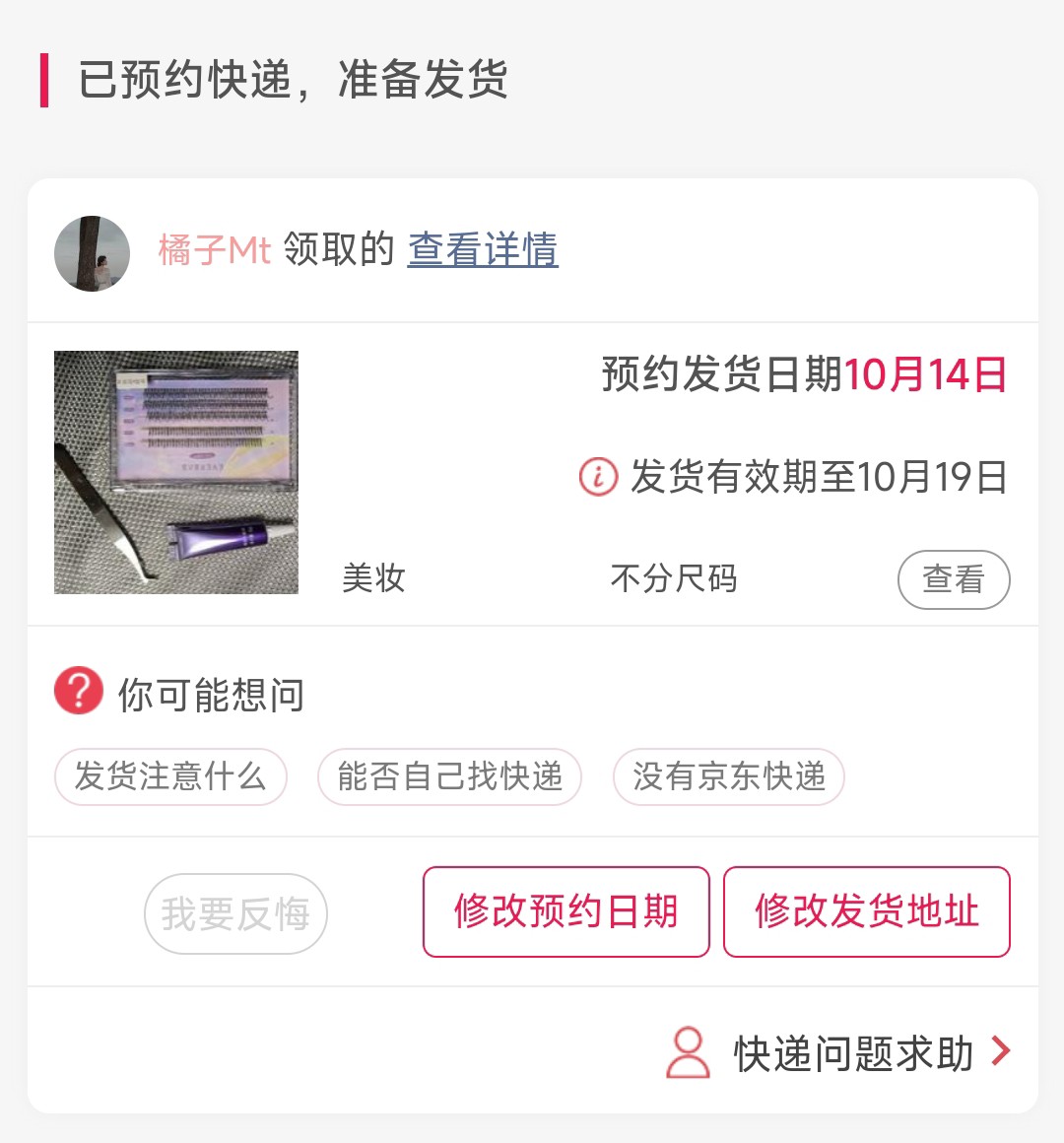
Task: Open the 查看详情 link
Action: point(483,249)
